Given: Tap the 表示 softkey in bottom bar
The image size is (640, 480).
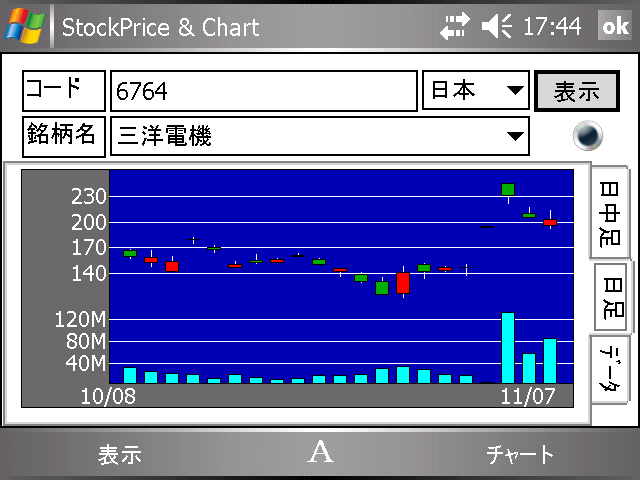Looking at the screenshot, I should (x=119, y=455).
